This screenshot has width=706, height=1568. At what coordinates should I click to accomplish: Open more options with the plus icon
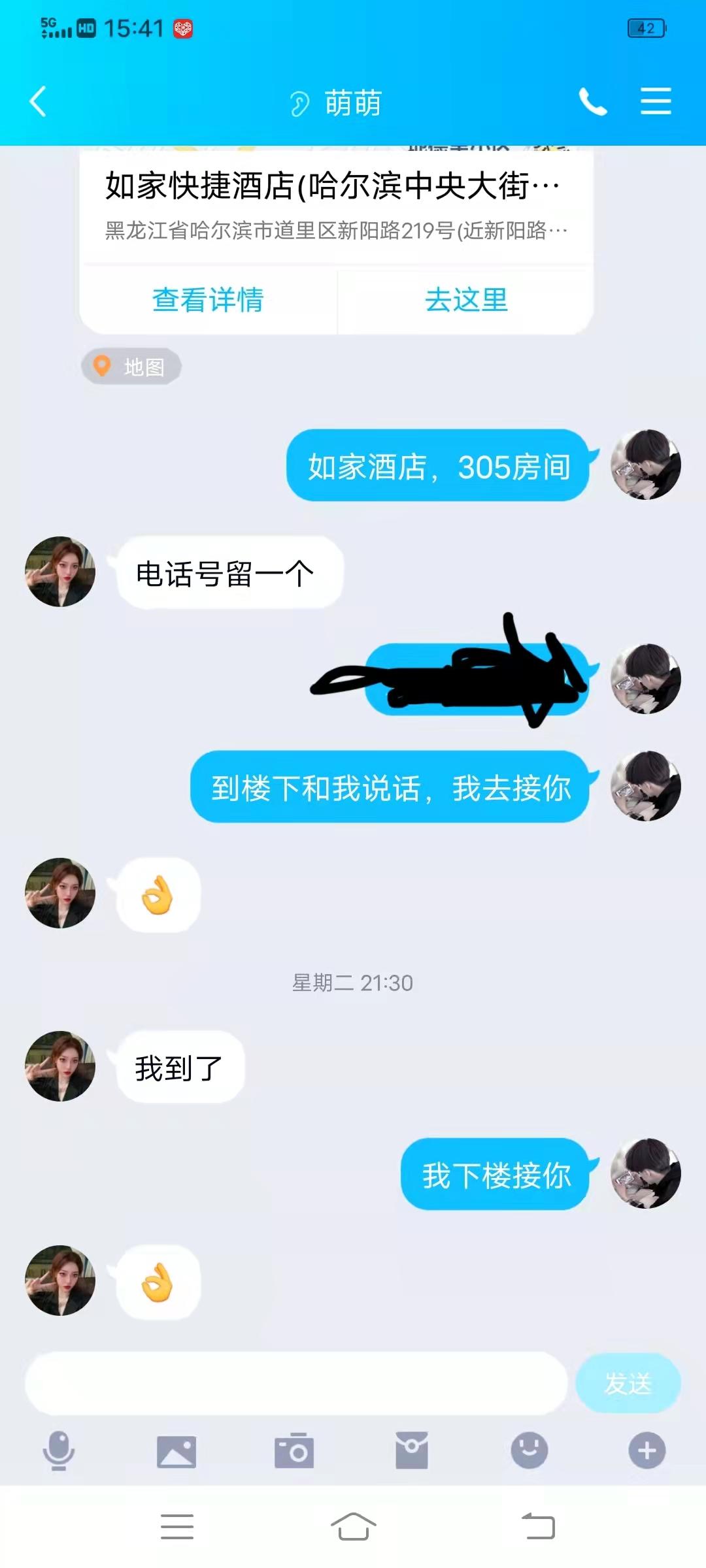pos(647,1450)
